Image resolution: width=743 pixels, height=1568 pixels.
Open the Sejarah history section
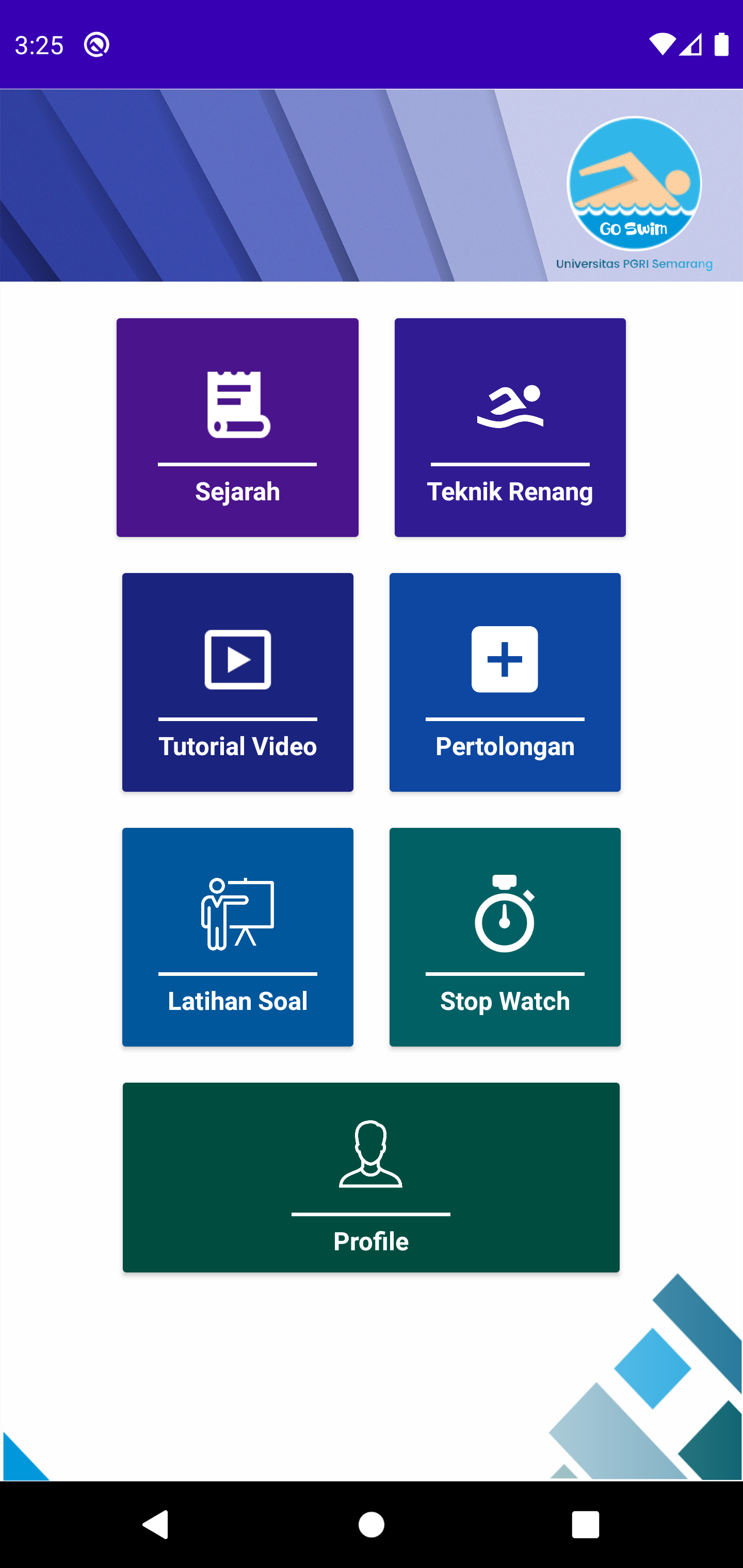coord(237,427)
